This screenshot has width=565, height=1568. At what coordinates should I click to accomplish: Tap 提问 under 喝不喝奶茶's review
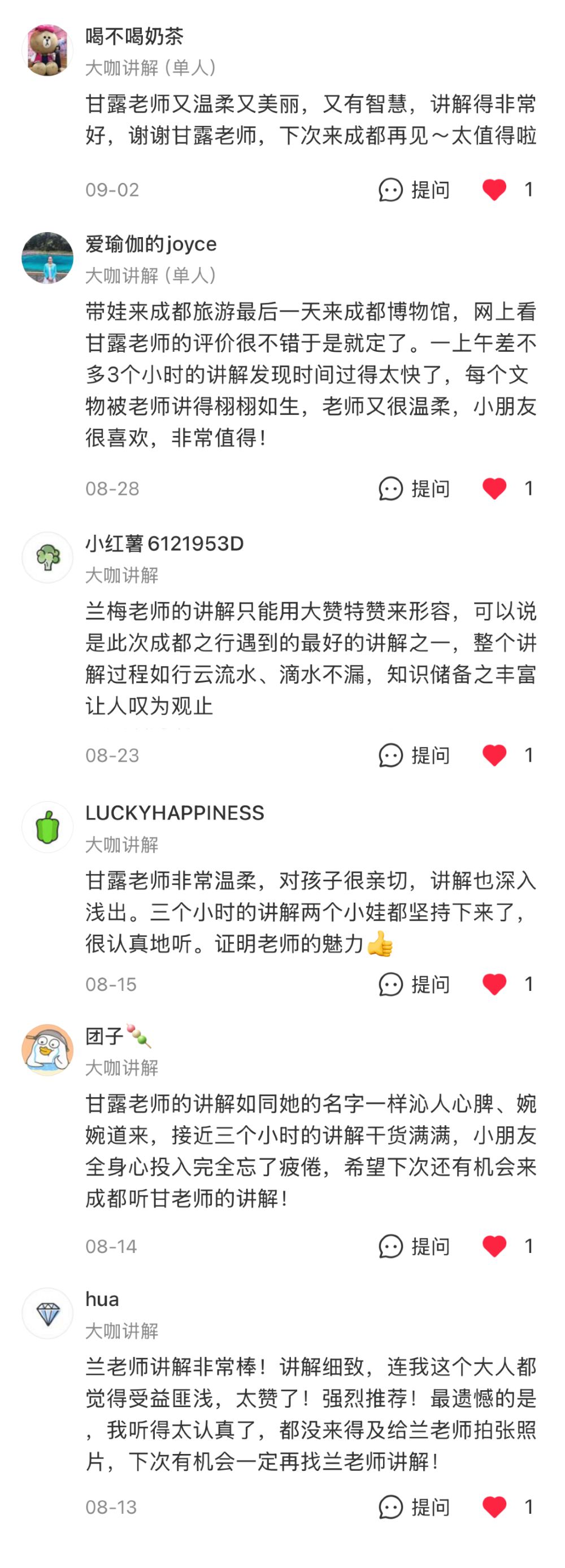point(414,190)
